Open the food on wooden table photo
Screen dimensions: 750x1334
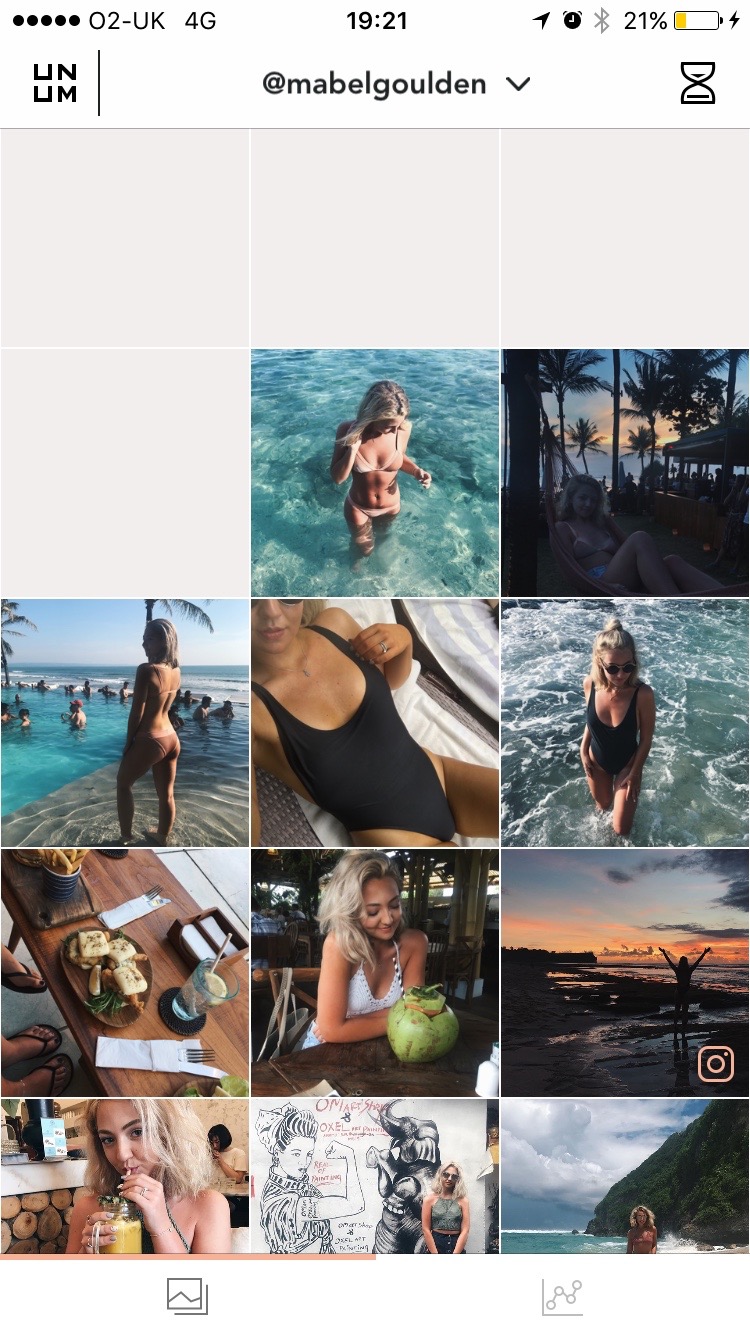point(125,973)
